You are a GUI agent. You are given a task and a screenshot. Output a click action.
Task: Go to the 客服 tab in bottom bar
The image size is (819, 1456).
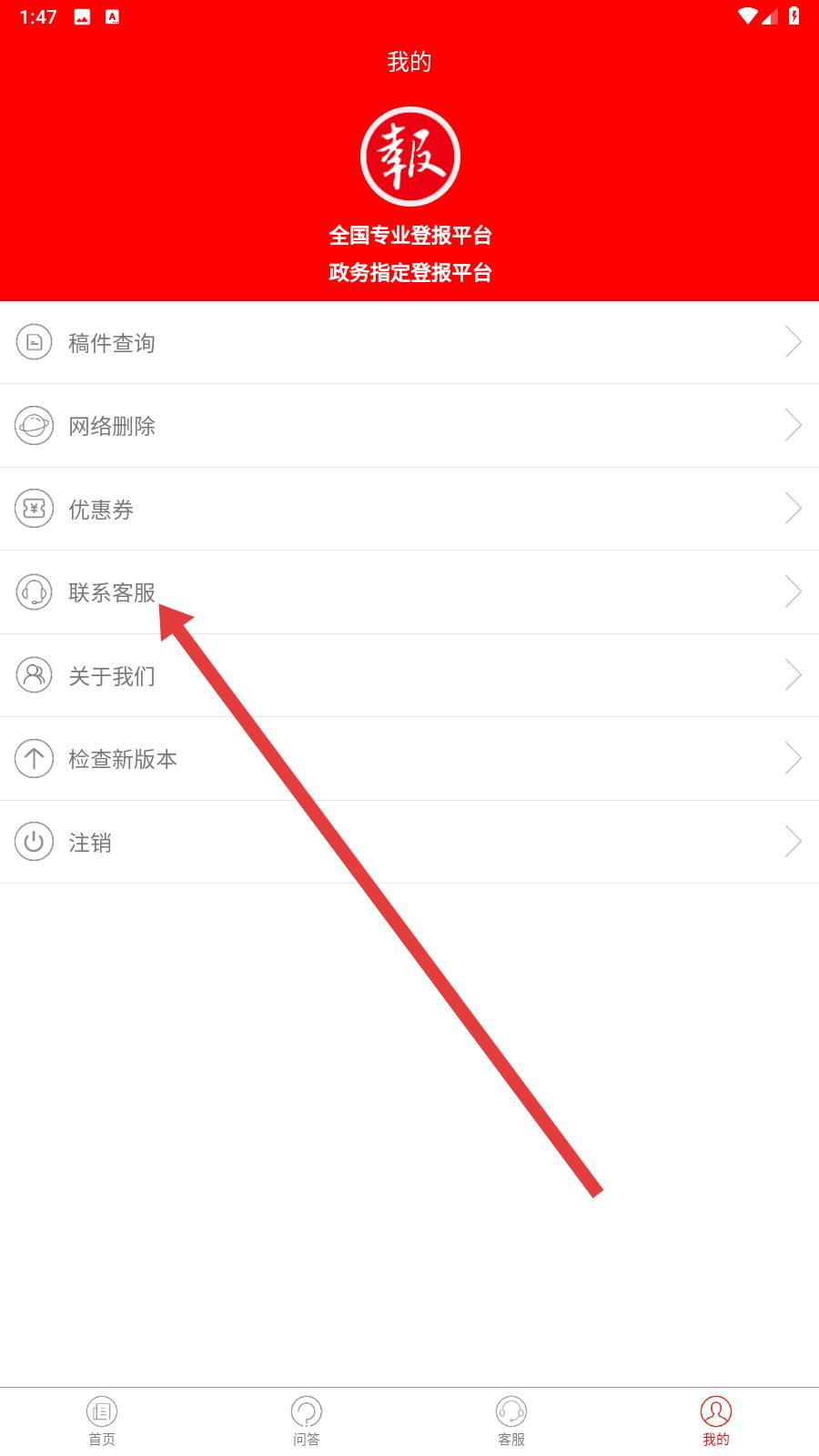point(511,1421)
